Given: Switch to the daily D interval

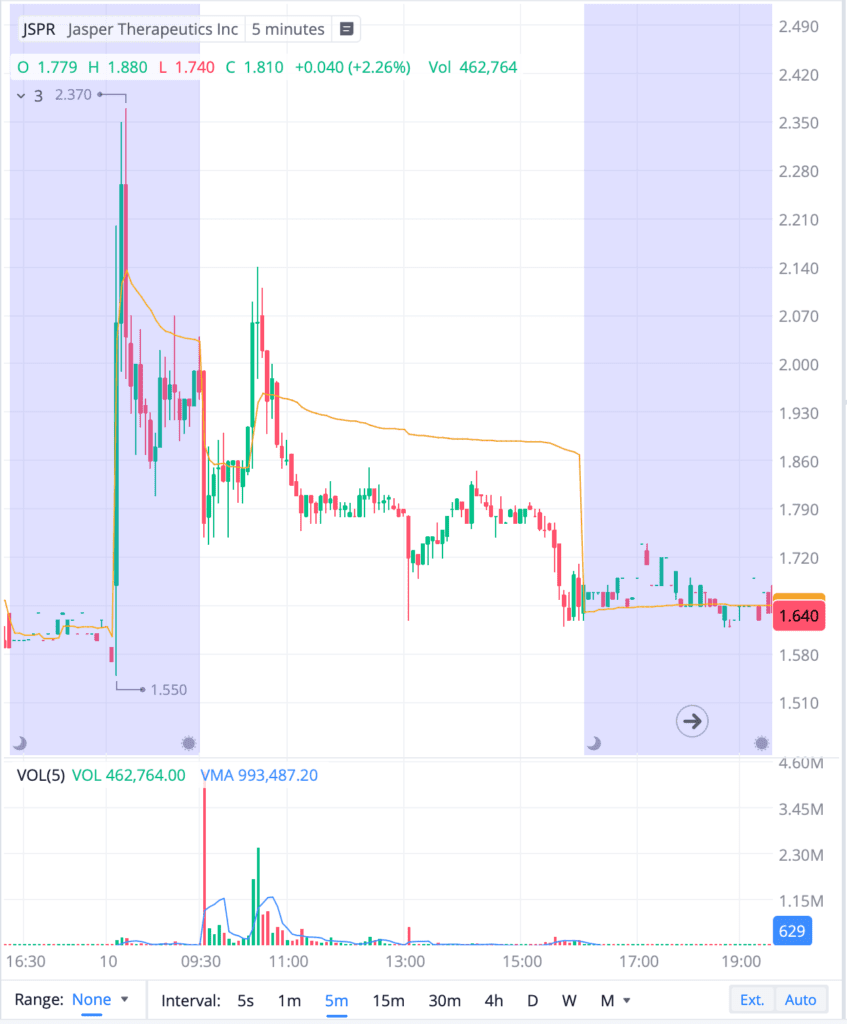Looking at the screenshot, I should click(533, 1000).
